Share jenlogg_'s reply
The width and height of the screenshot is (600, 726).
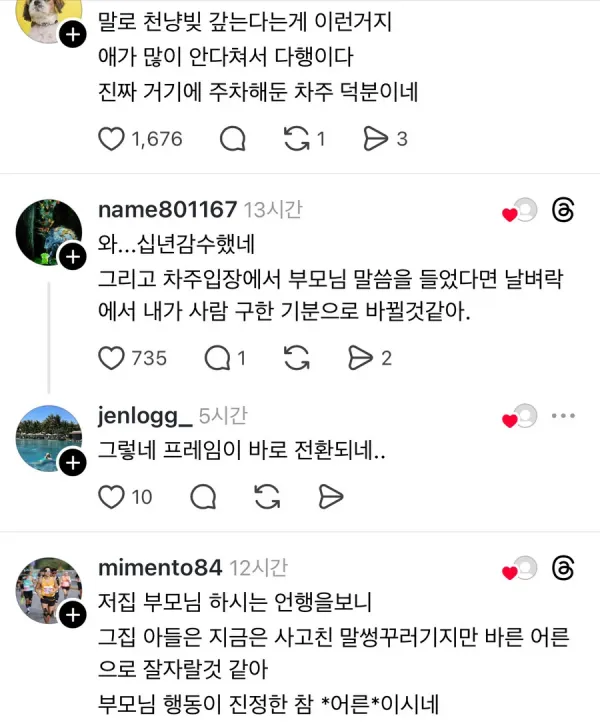329,495
